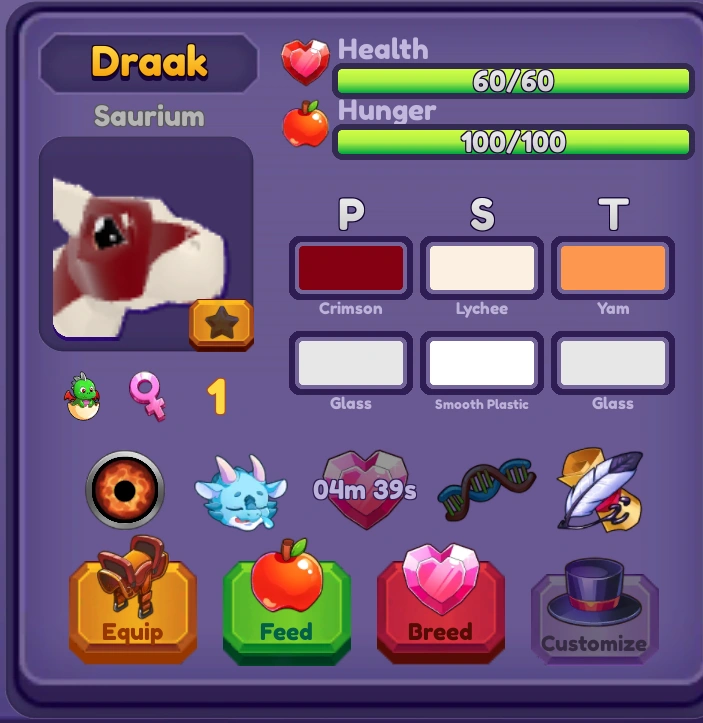Choose the Lychee secondary color swatch
Screen dimensions: 703x723
click(x=481, y=268)
